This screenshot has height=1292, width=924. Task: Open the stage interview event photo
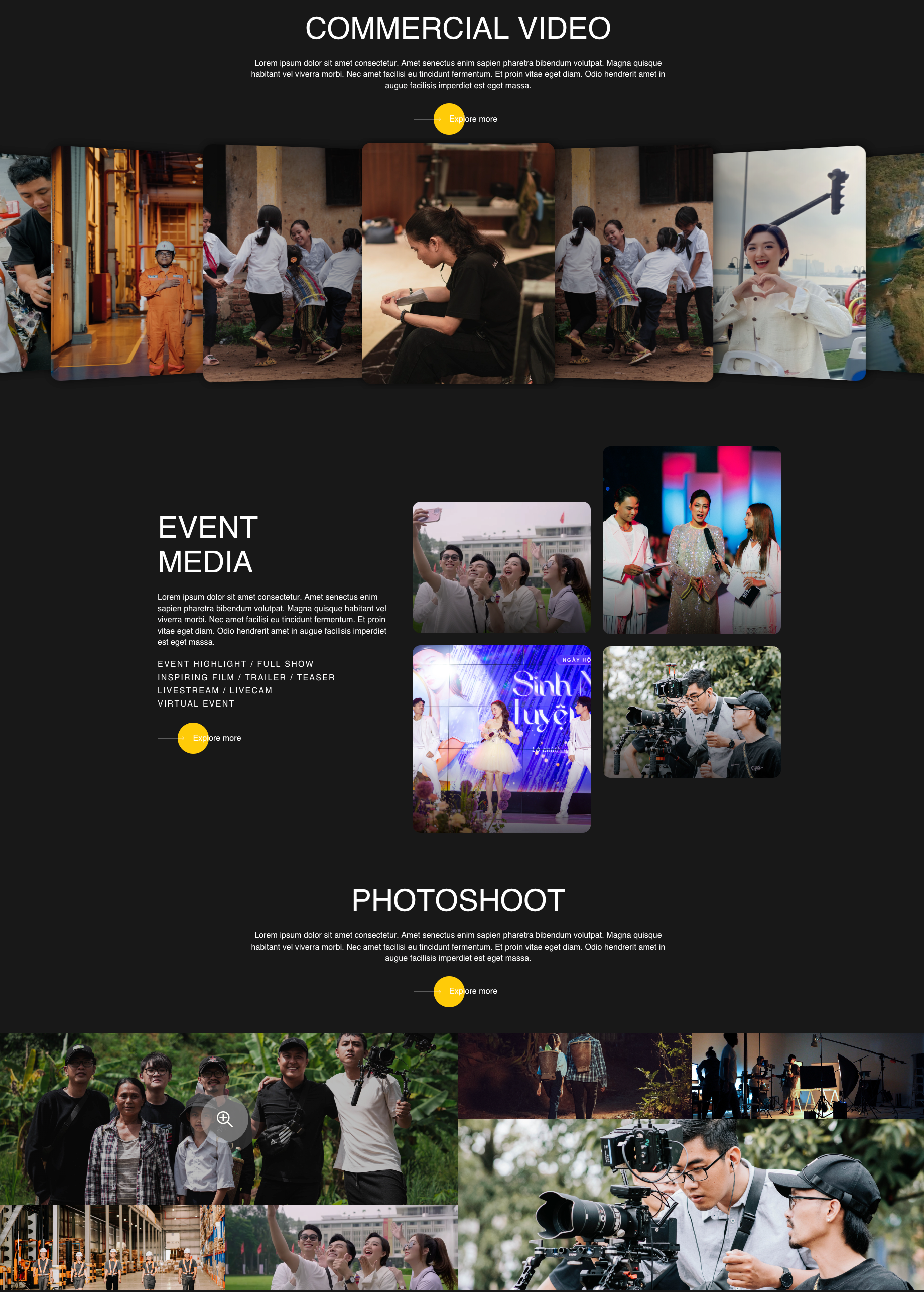pos(691,540)
